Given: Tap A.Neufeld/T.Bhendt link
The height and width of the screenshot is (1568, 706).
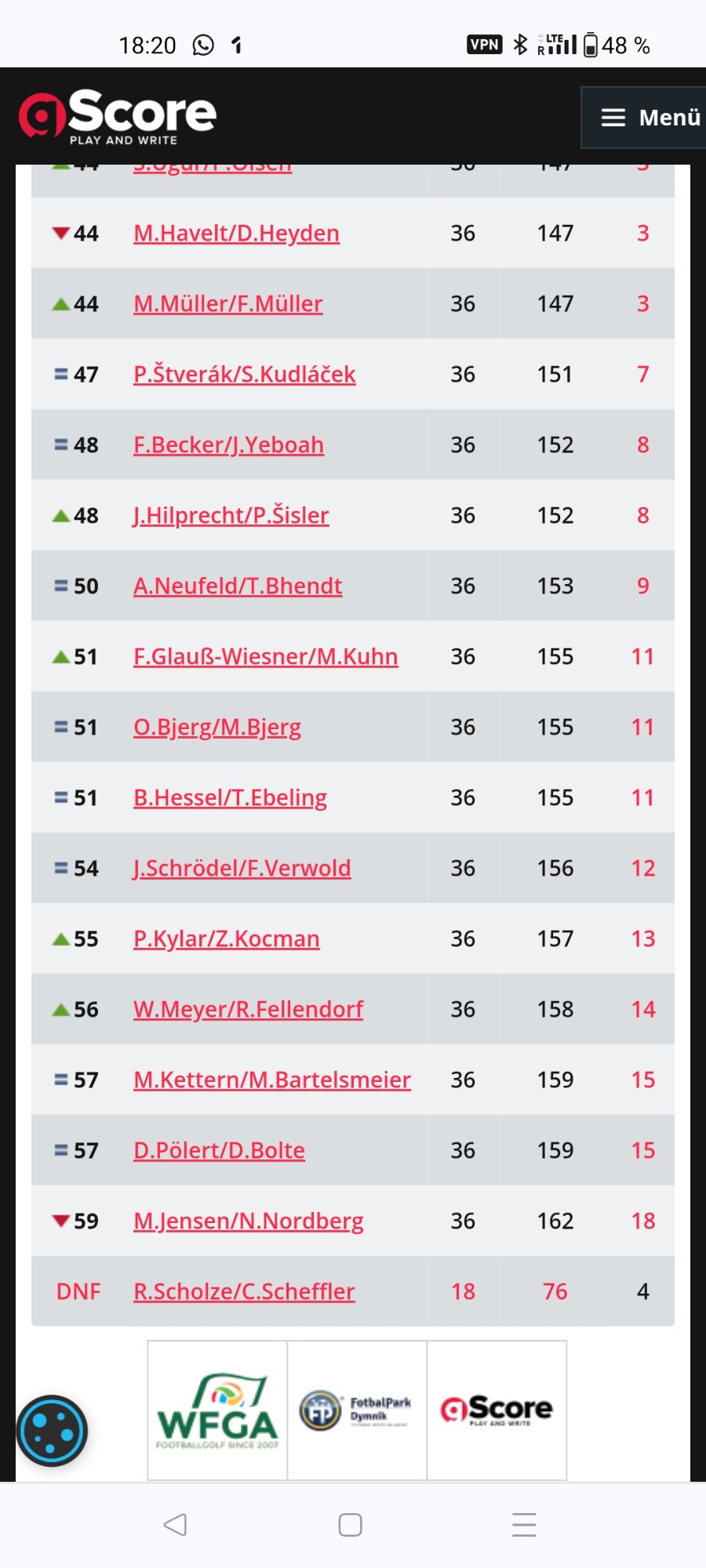Looking at the screenshot, I should 238,586.
